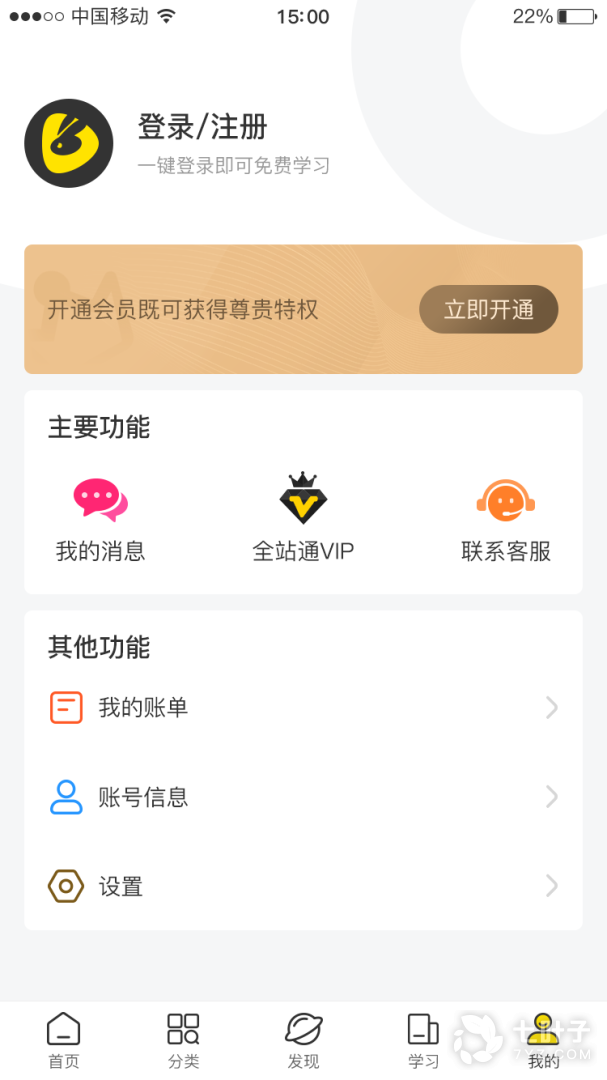Select the 我的 tab
The width and height of the screenshot is (607, 1080).
[543, 1040]
